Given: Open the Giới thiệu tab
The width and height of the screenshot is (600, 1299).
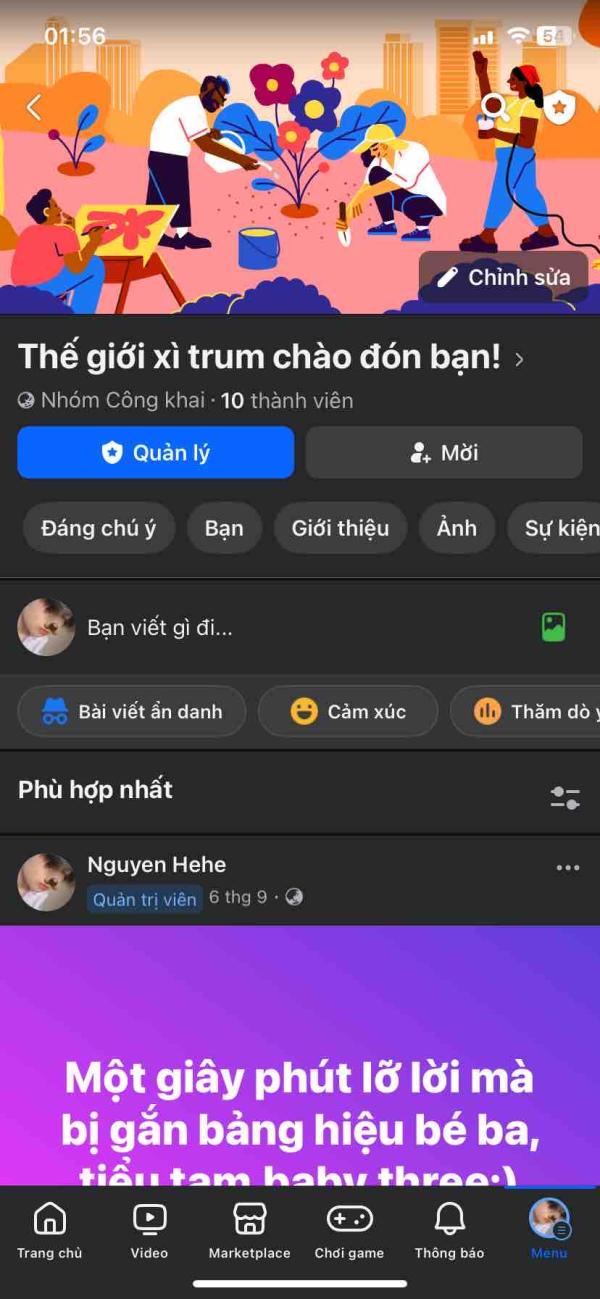Looking at the screenshot, I should (x=340, y=528).
